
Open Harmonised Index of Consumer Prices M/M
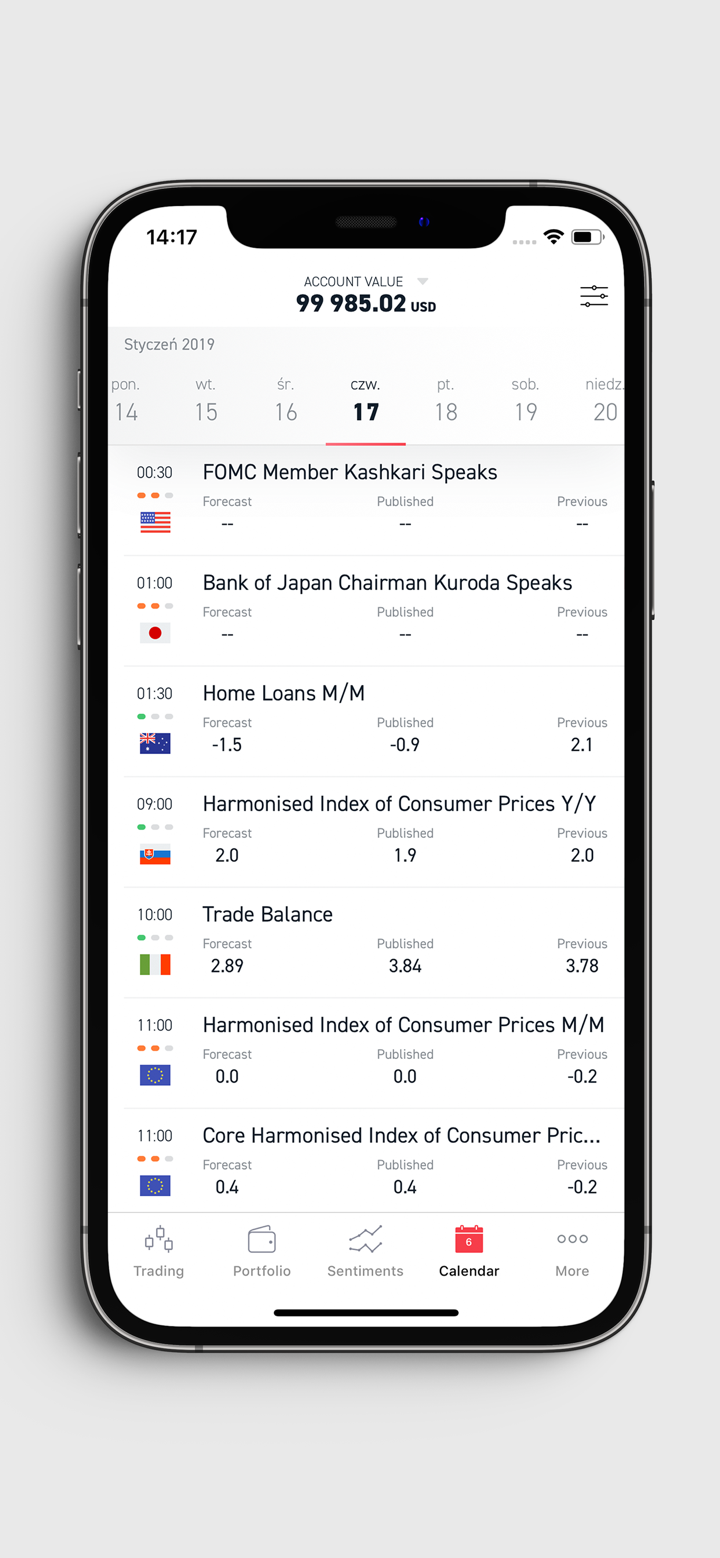coord(403,1025)
